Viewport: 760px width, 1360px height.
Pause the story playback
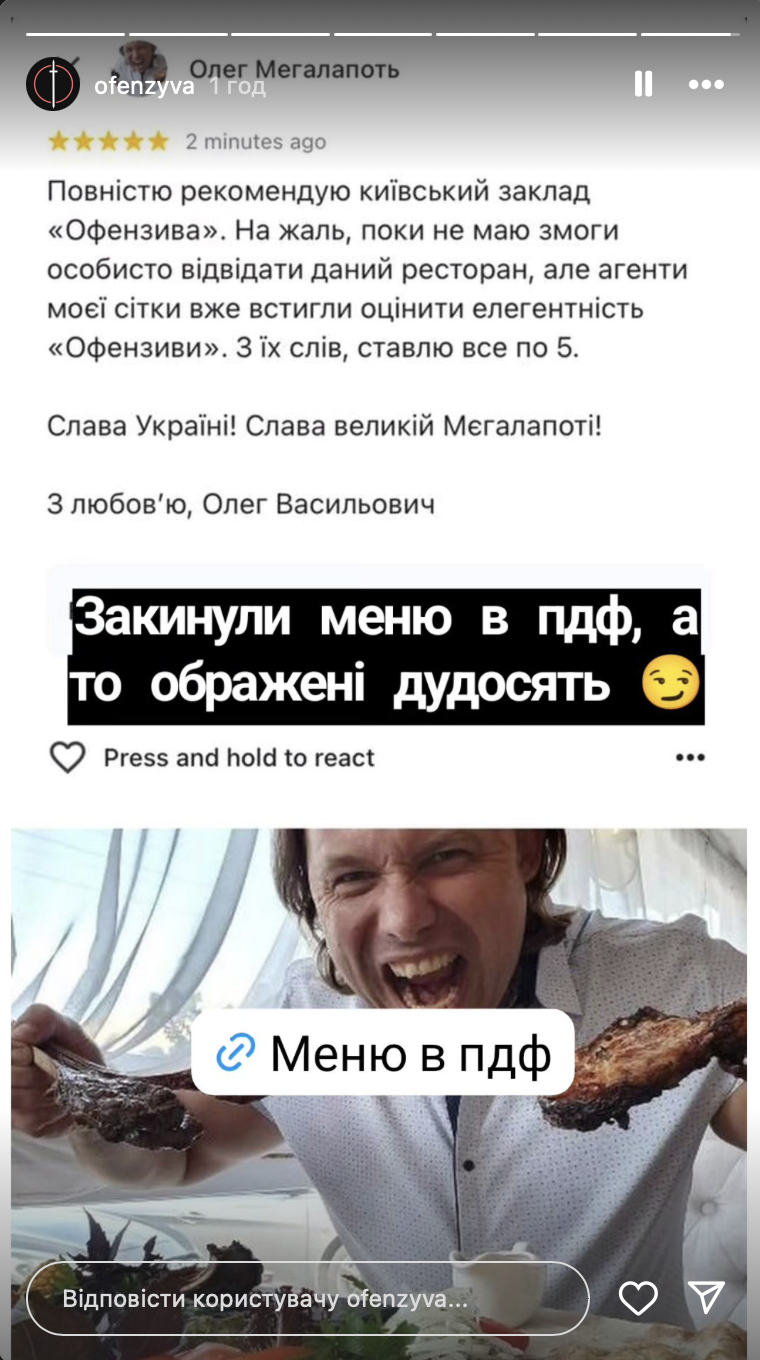coord(643,84)
